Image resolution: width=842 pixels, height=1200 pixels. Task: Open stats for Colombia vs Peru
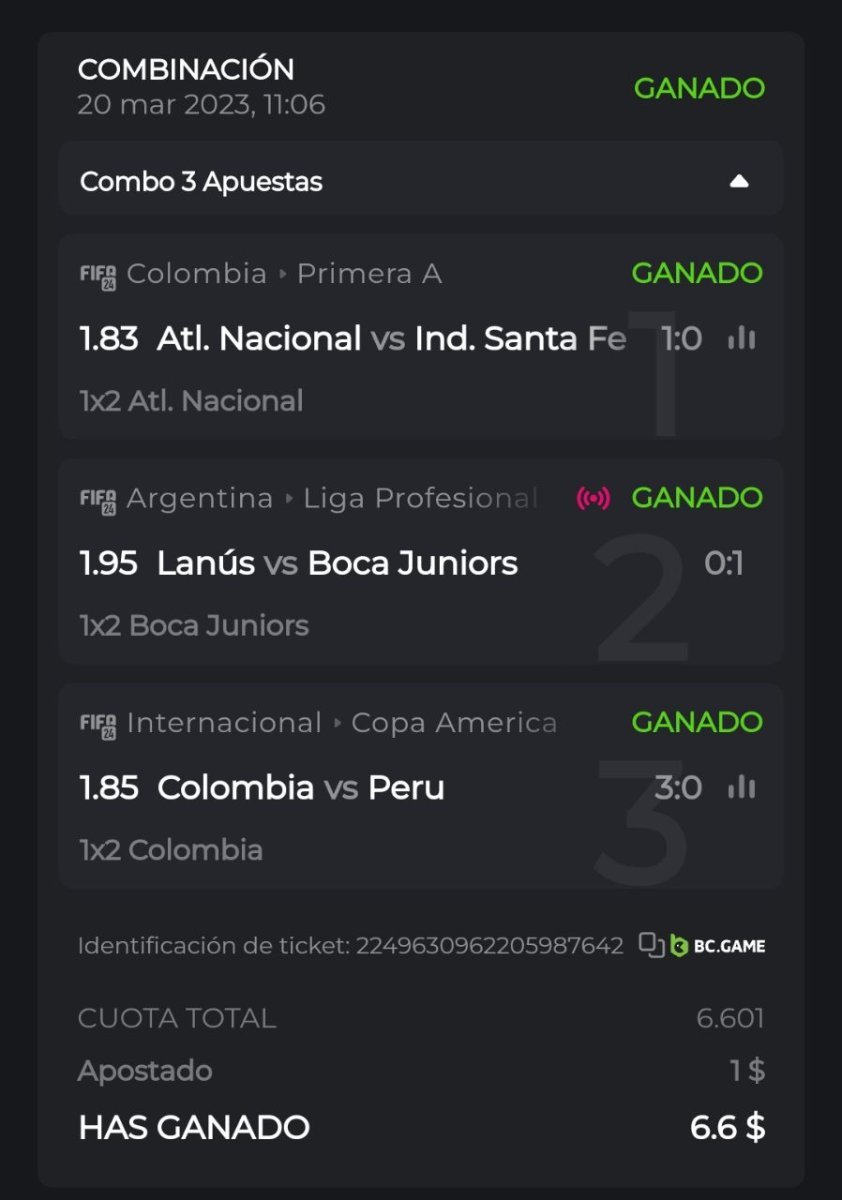(x=742, y=788)
